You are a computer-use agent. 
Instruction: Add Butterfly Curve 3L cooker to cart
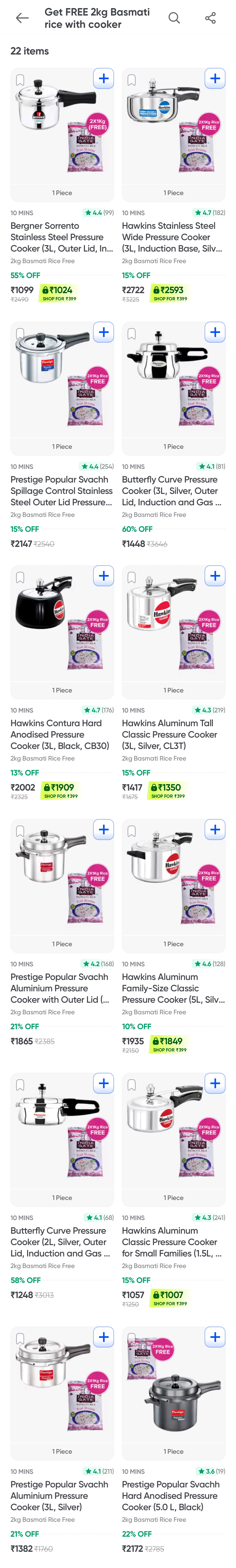coord(215,332)
